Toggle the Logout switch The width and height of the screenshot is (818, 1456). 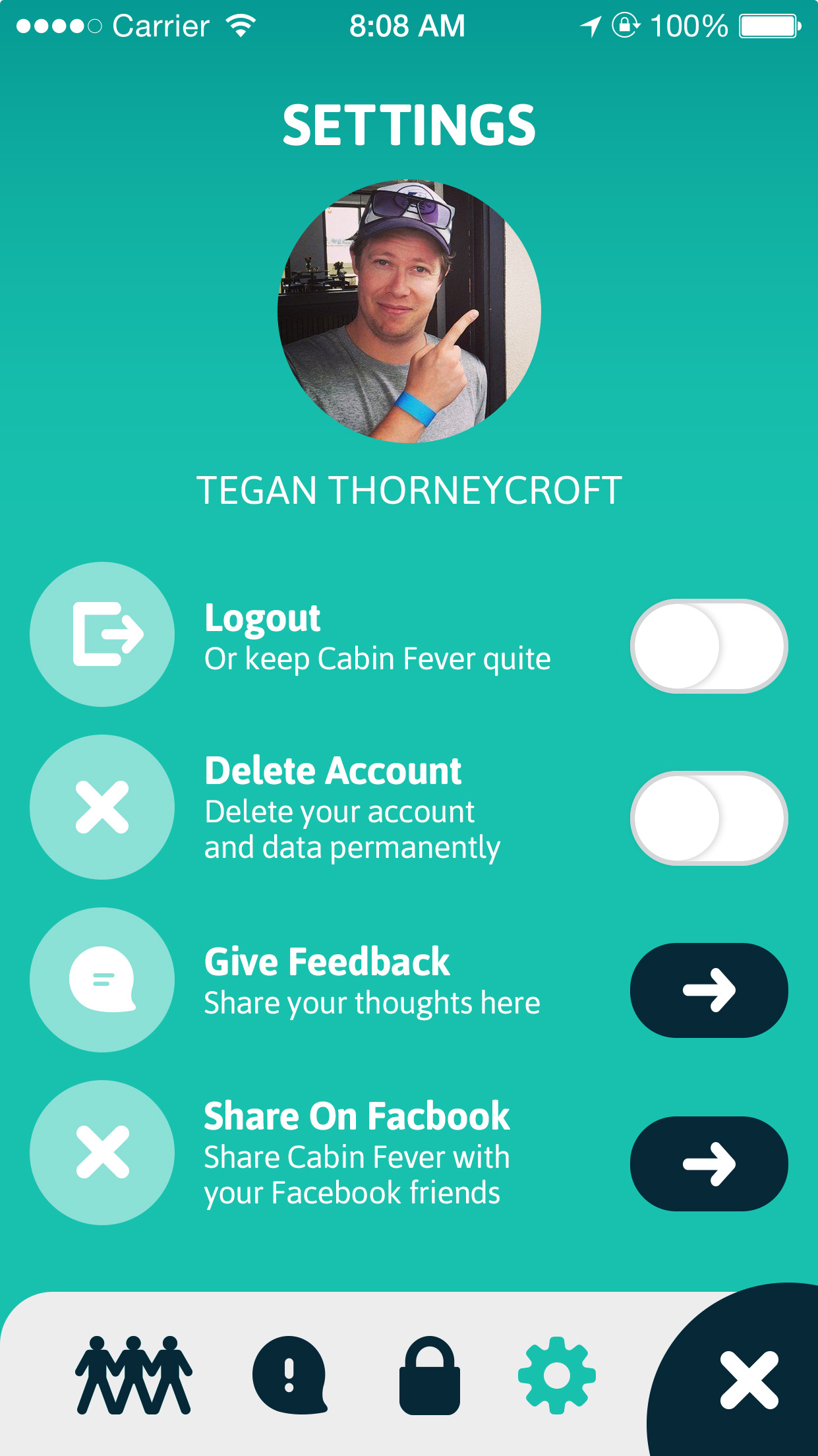(709, 646)
